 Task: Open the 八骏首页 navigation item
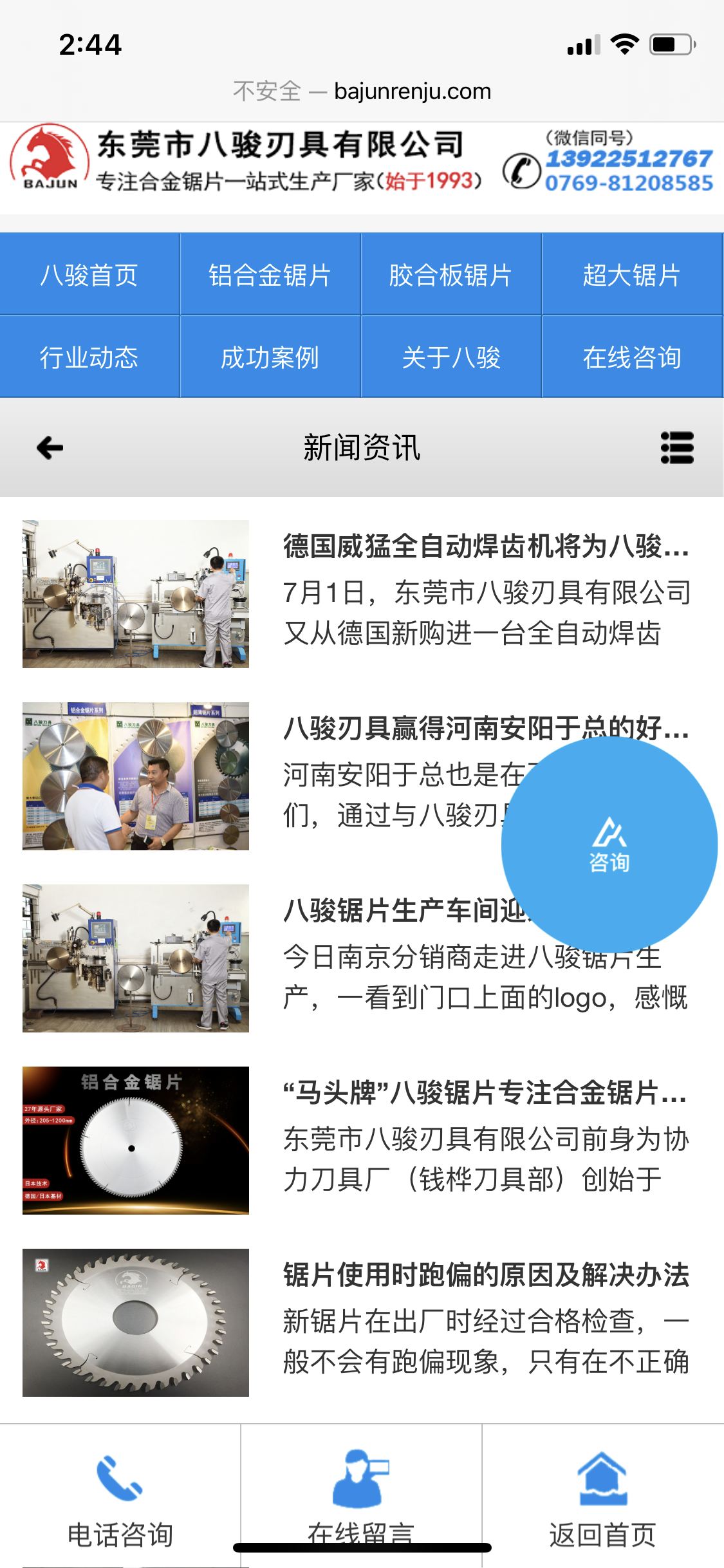click(89, 275)
